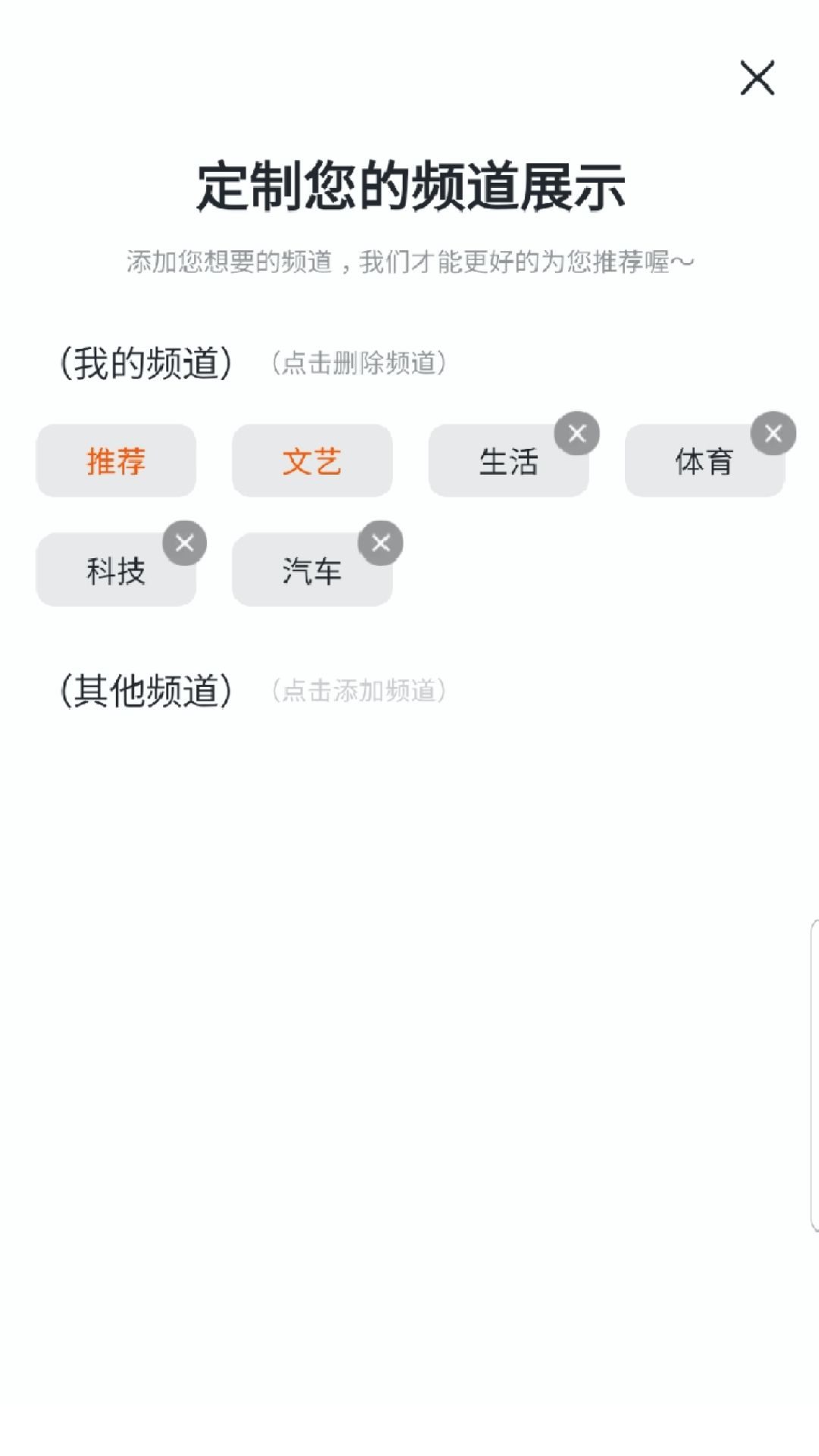Screen dimensions: 819x1456
Task: Select the 推荐 channel chip
Action: (x=115, y=461)
